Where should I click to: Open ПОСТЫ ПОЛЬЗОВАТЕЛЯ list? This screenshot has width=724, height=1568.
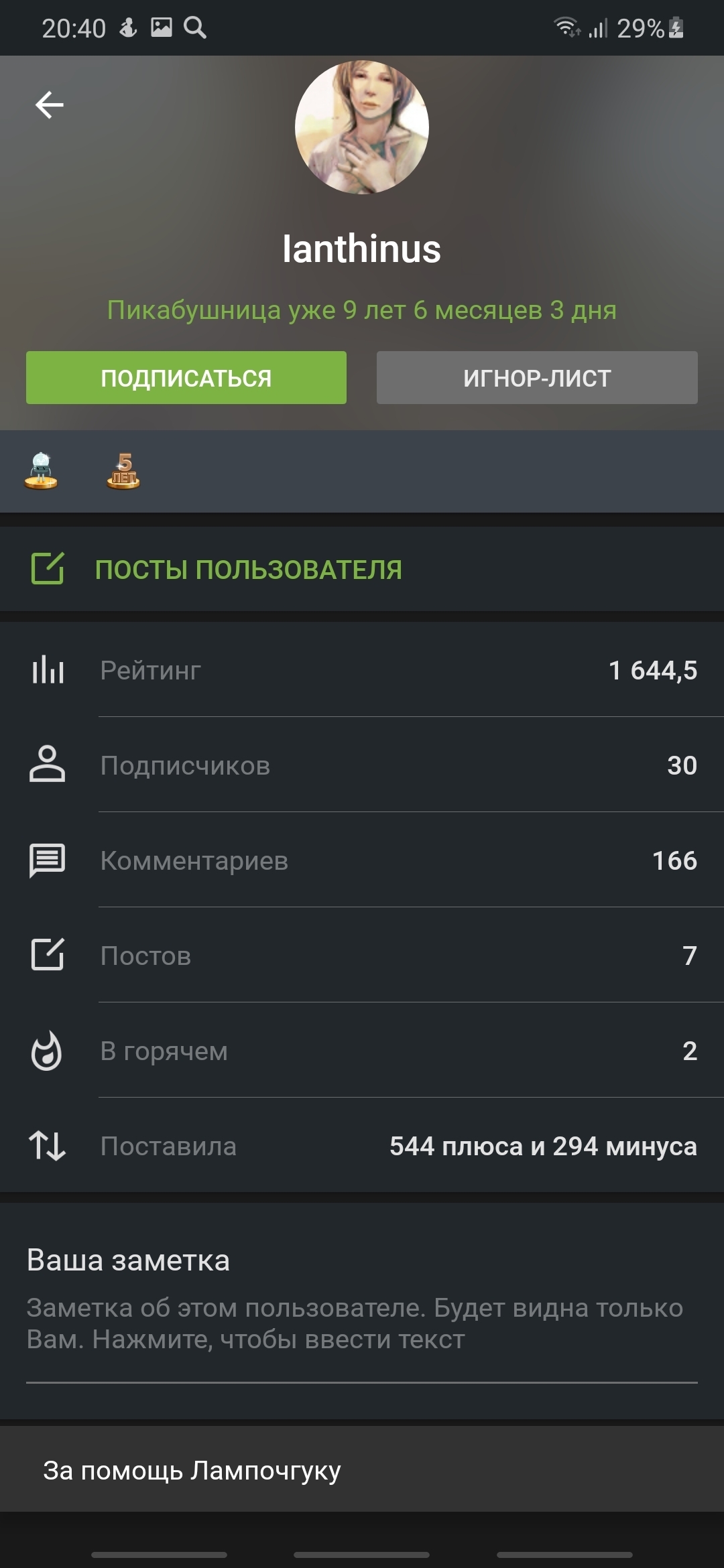click(248, 570)
